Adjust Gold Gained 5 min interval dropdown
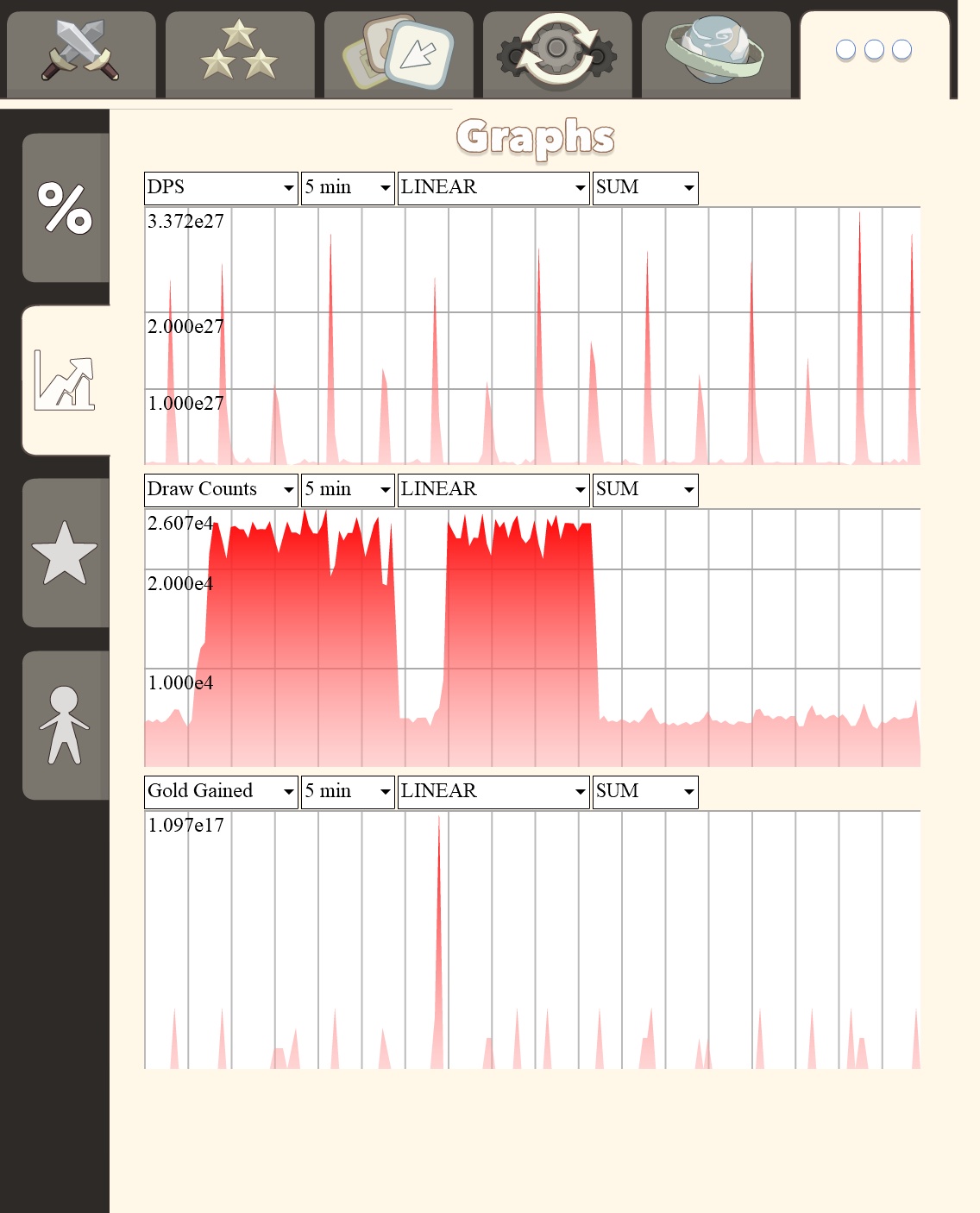980x1213 pixels. tap(348, 792)
